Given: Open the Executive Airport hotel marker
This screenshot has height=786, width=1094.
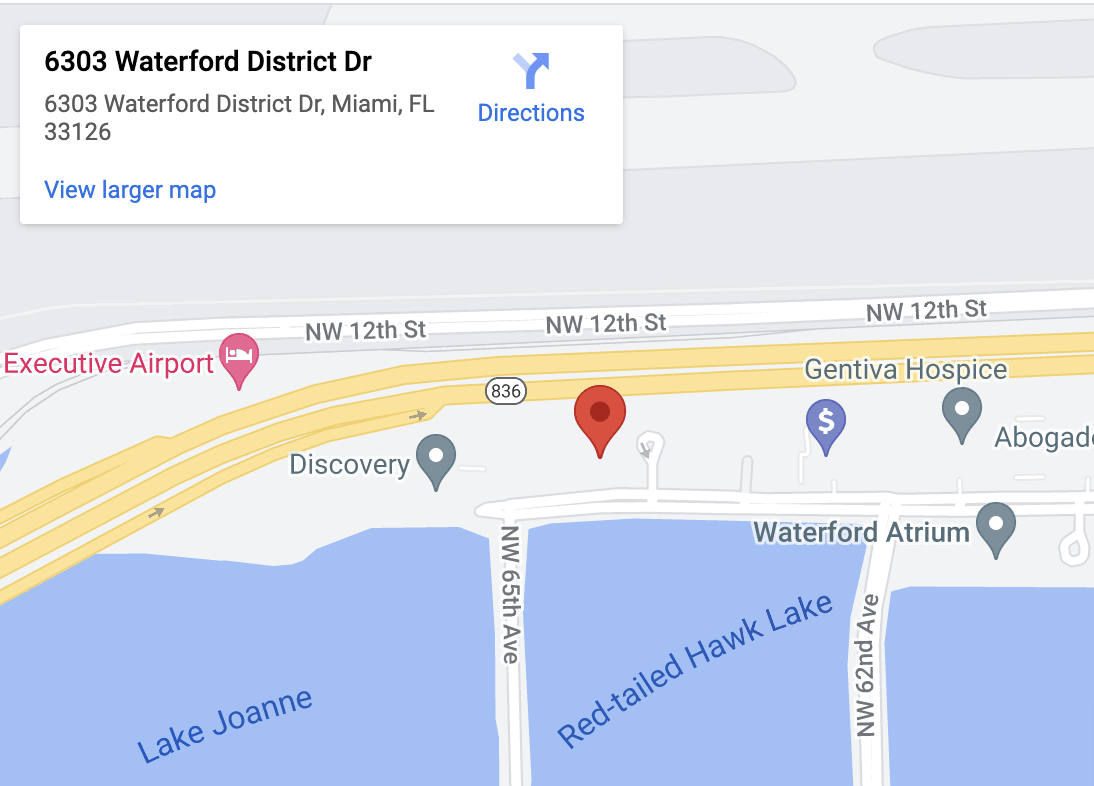Looking at the screenshot, I should (x=239, y=358).
